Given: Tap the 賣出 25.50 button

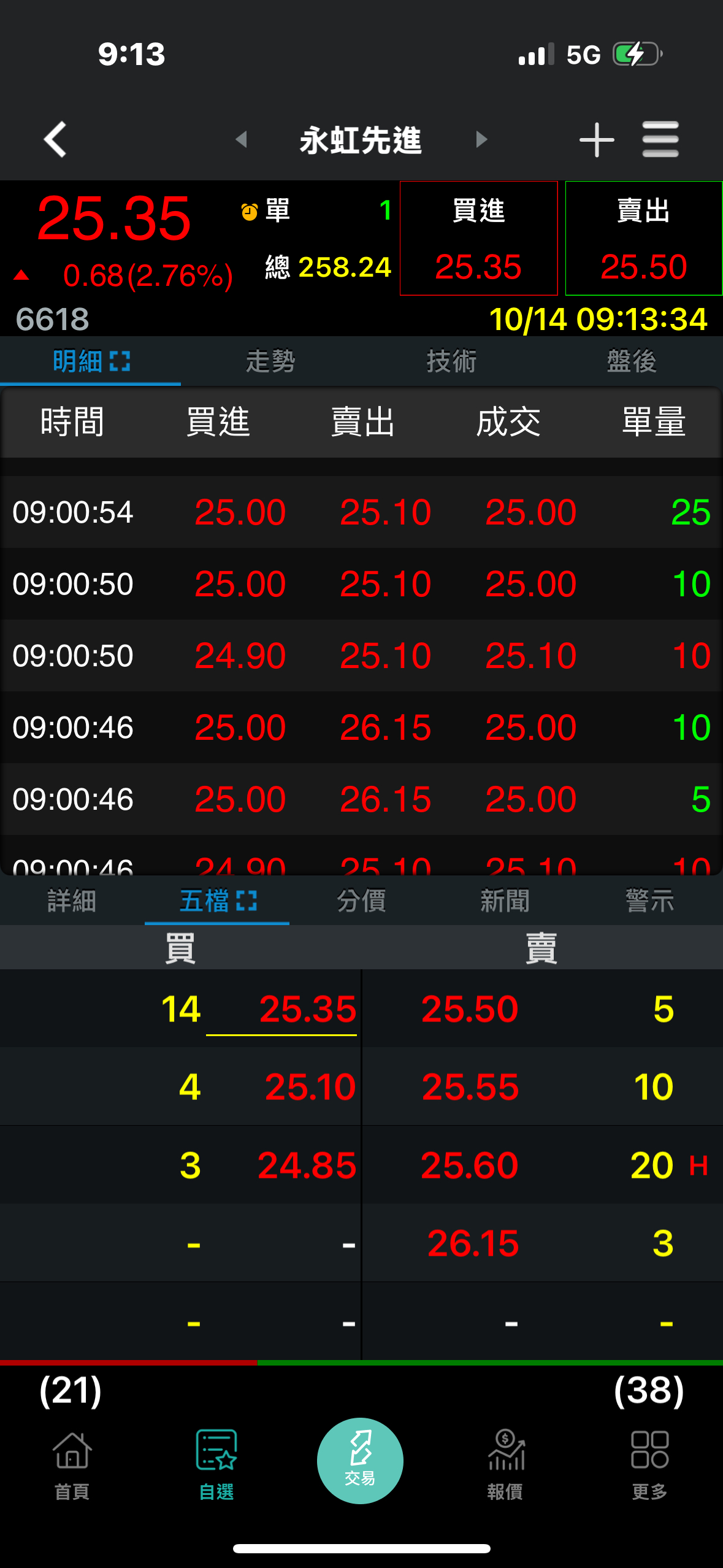Looking at the screenshot, I should point(643,239).
